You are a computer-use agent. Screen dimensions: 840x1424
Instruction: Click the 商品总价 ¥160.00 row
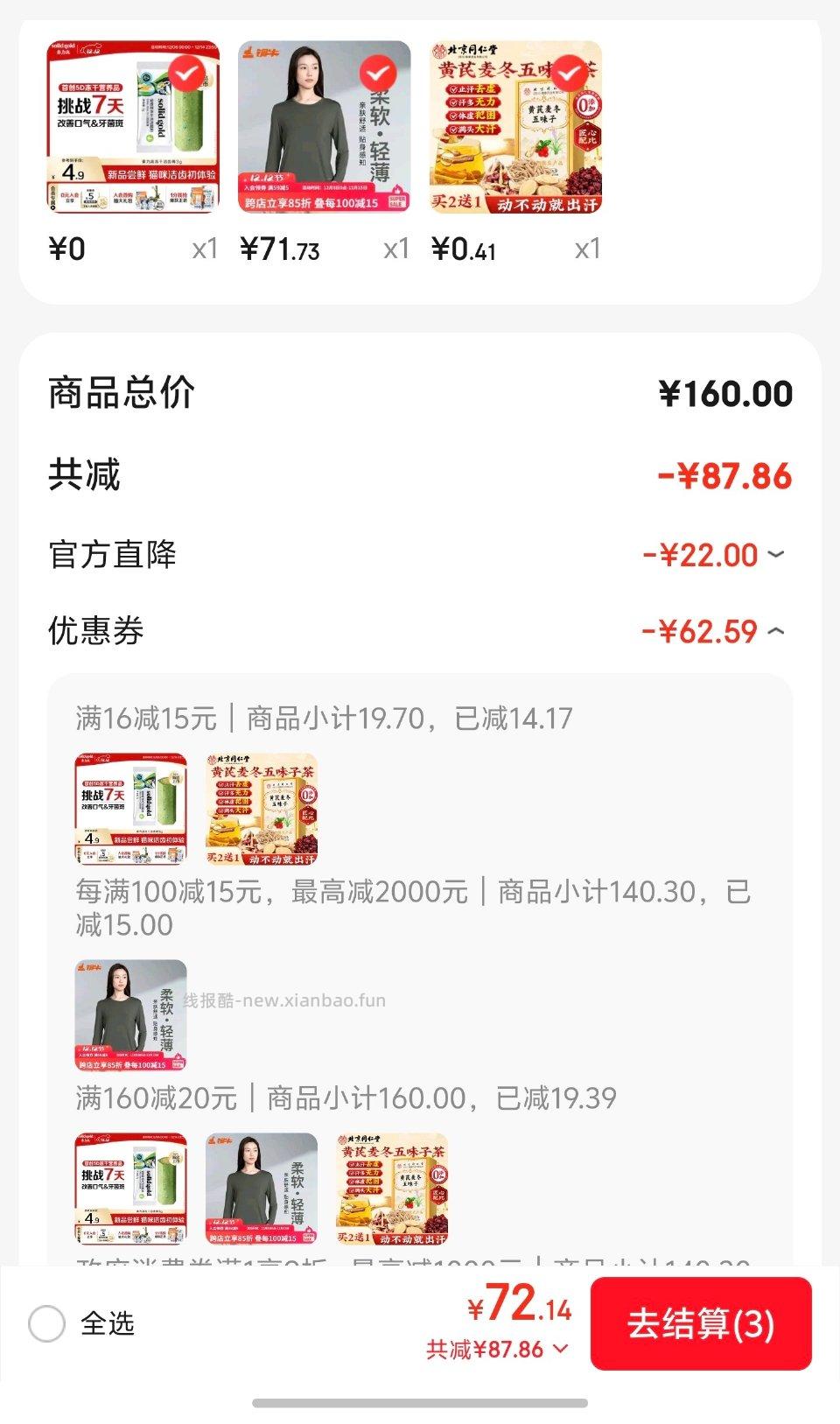[x=420, y=395]
